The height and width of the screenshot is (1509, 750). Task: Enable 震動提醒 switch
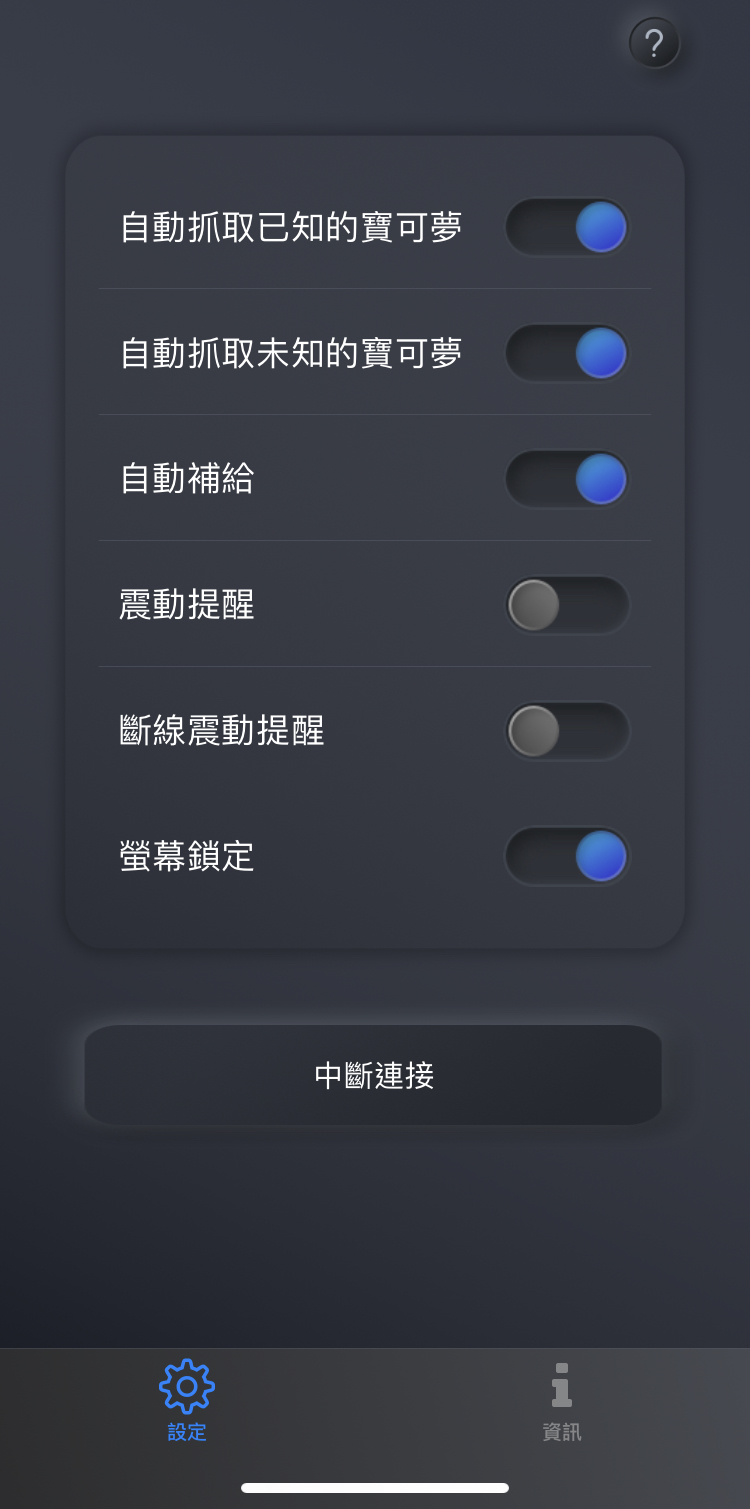pyautogui.click(x=567, y=605)
